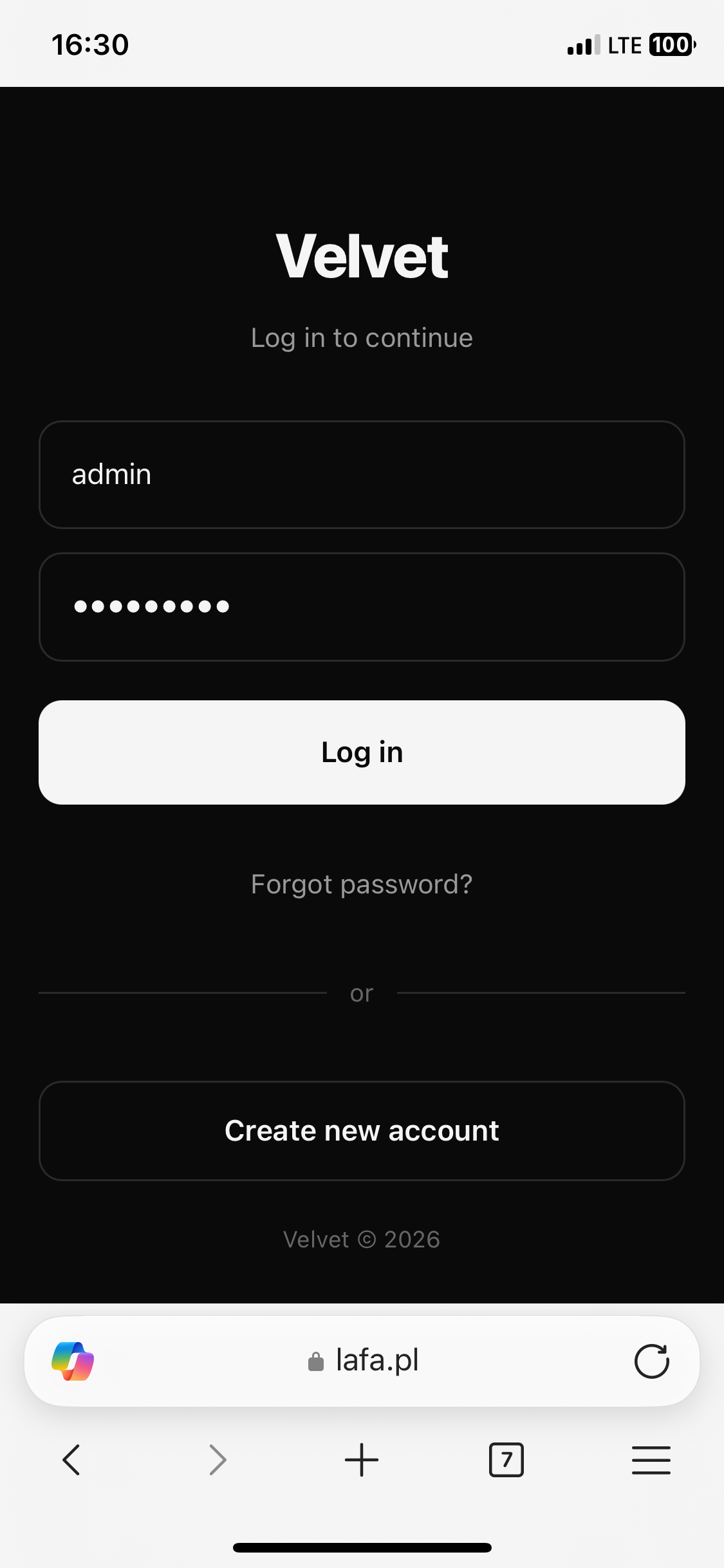Open the browser hamburger menu
Image resolution: width=724 pixels, height=1568 pixels.
(x=651, y=1459)
